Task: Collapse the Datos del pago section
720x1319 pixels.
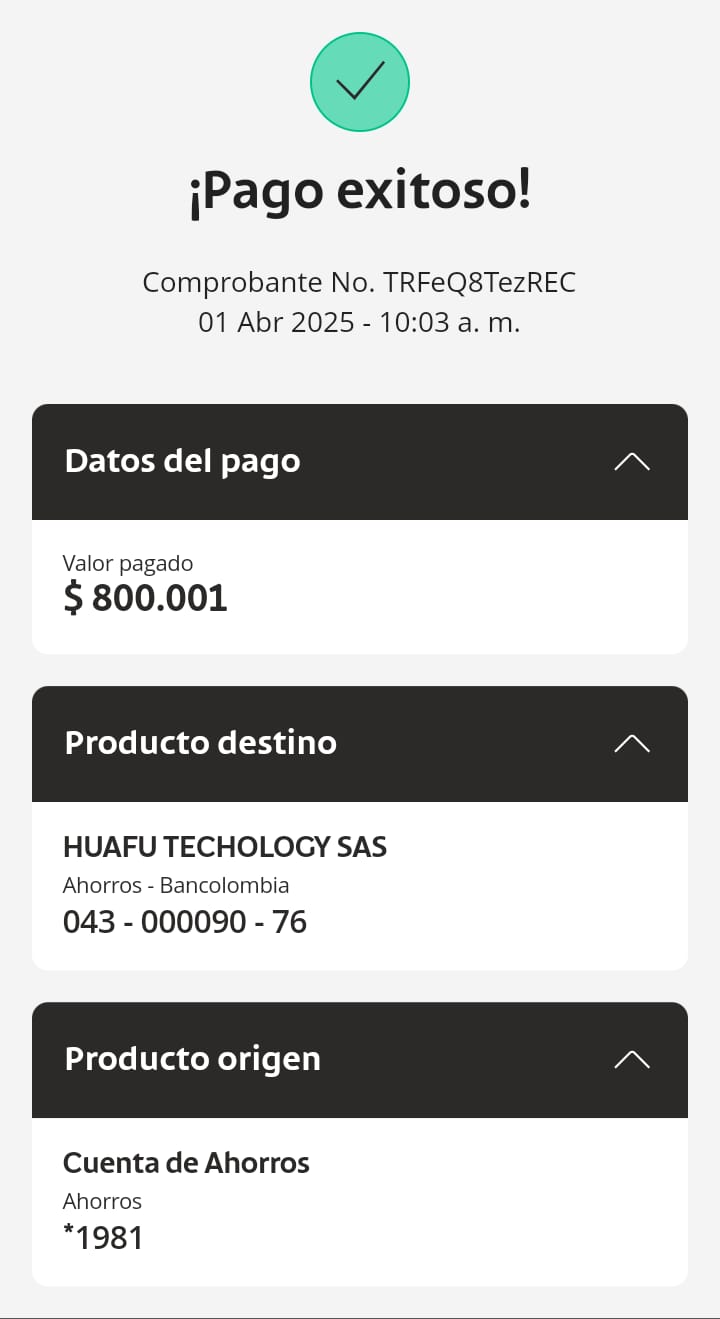Action: tap(632, 462)
